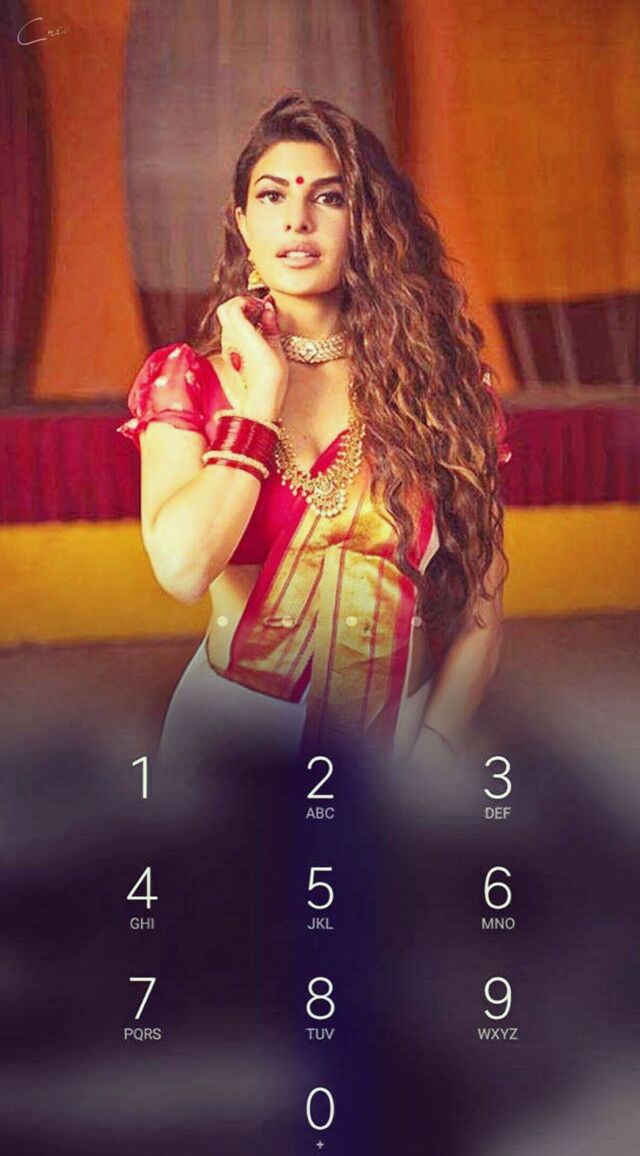
Task: Hit the 5 JKL key
Action: (x=320, y=896)
